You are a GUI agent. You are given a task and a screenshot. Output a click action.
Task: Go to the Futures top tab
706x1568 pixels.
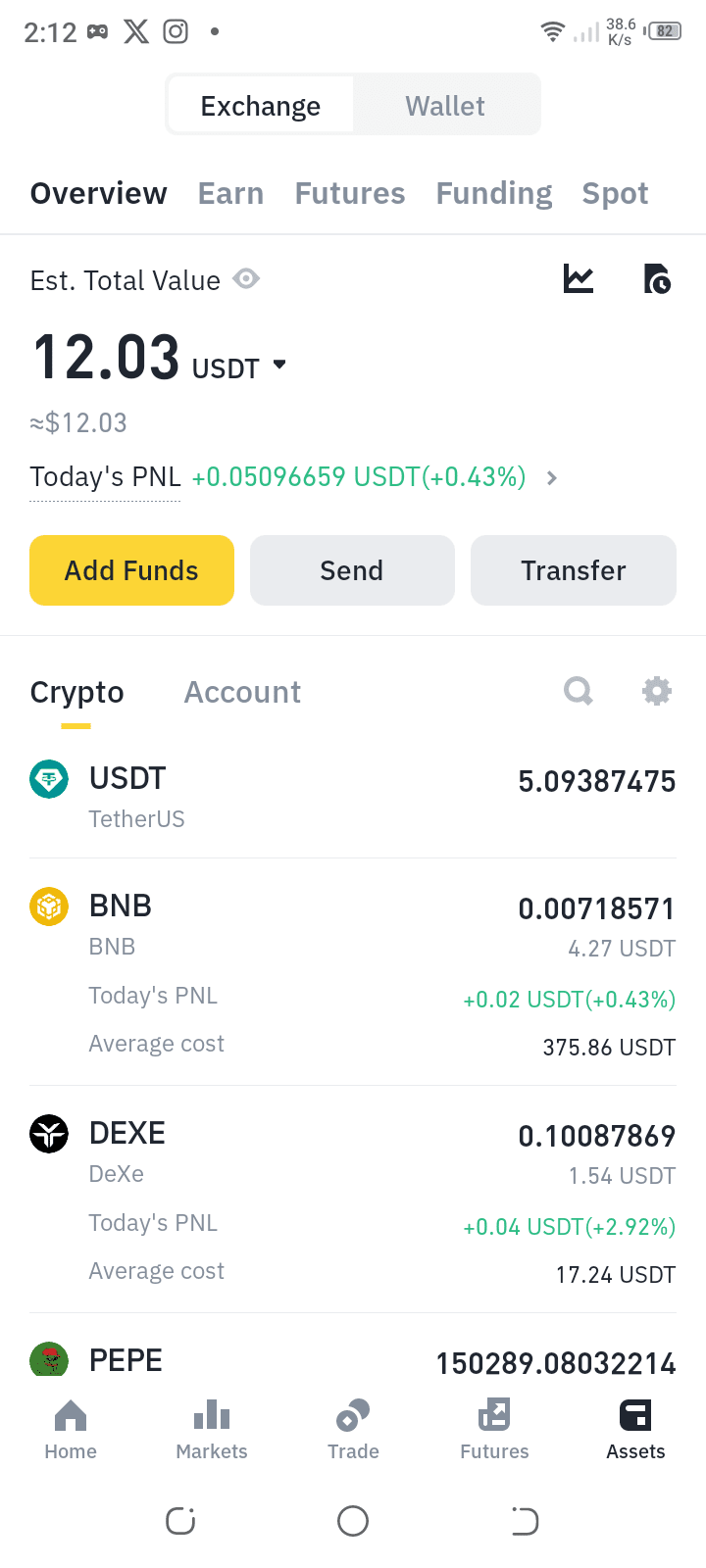350,193
